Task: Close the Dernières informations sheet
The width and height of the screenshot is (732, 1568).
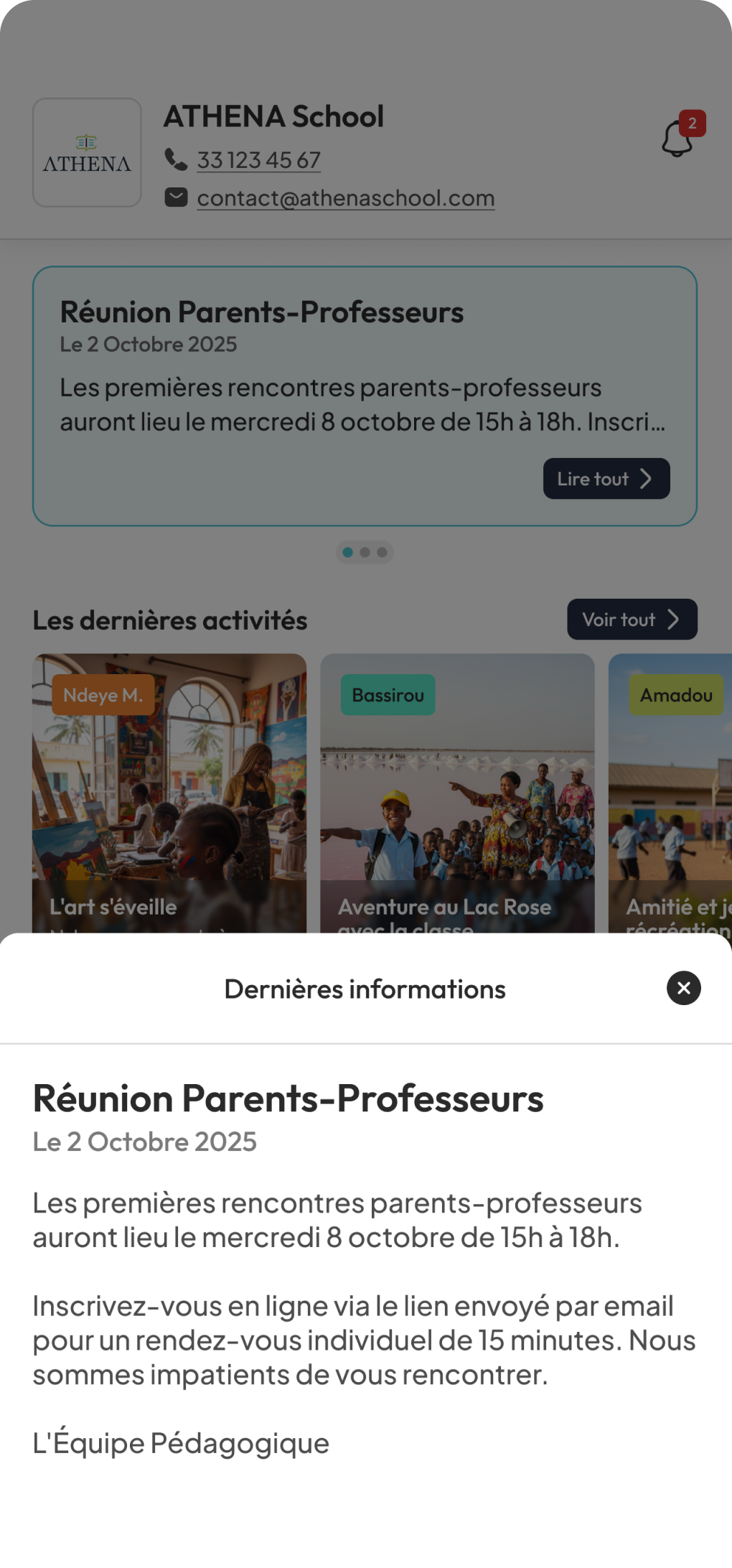Action: (x=683, y=988)
